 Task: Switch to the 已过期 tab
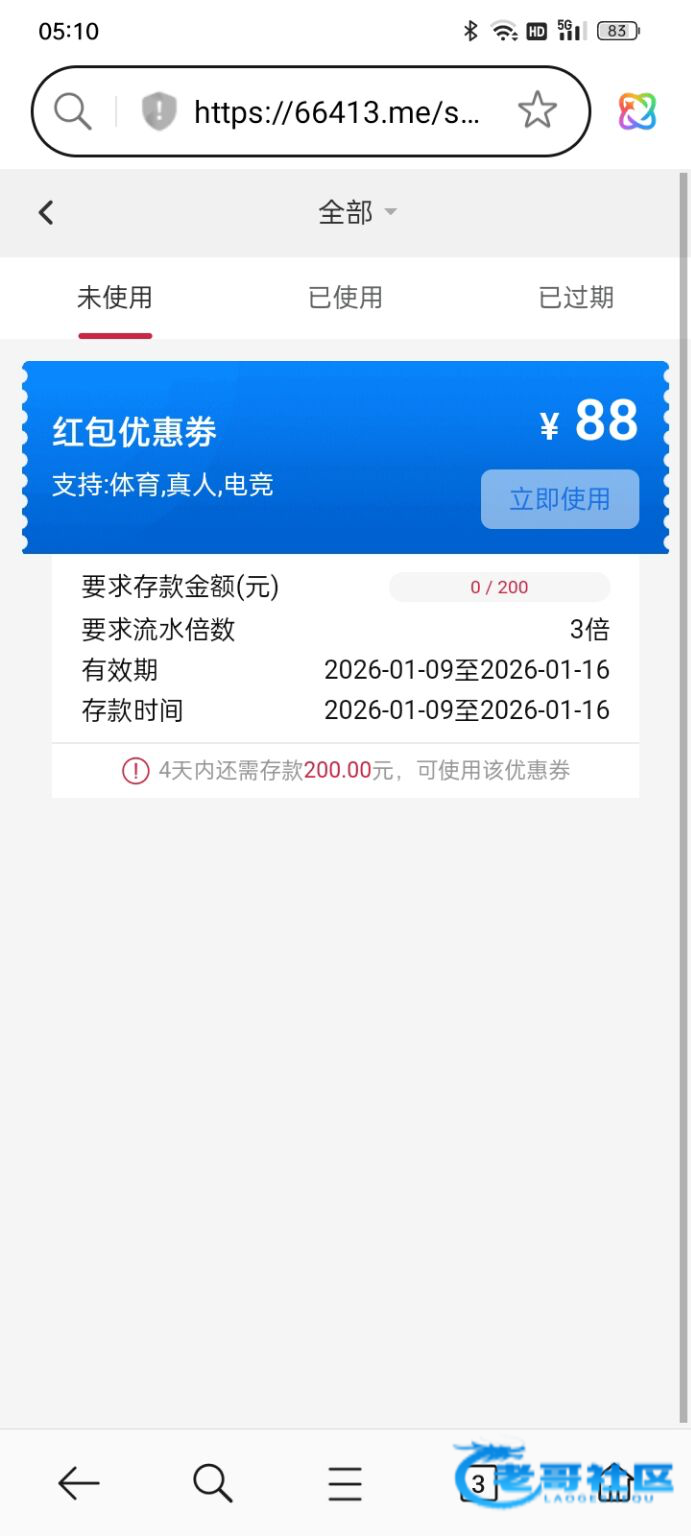[576, 297]
